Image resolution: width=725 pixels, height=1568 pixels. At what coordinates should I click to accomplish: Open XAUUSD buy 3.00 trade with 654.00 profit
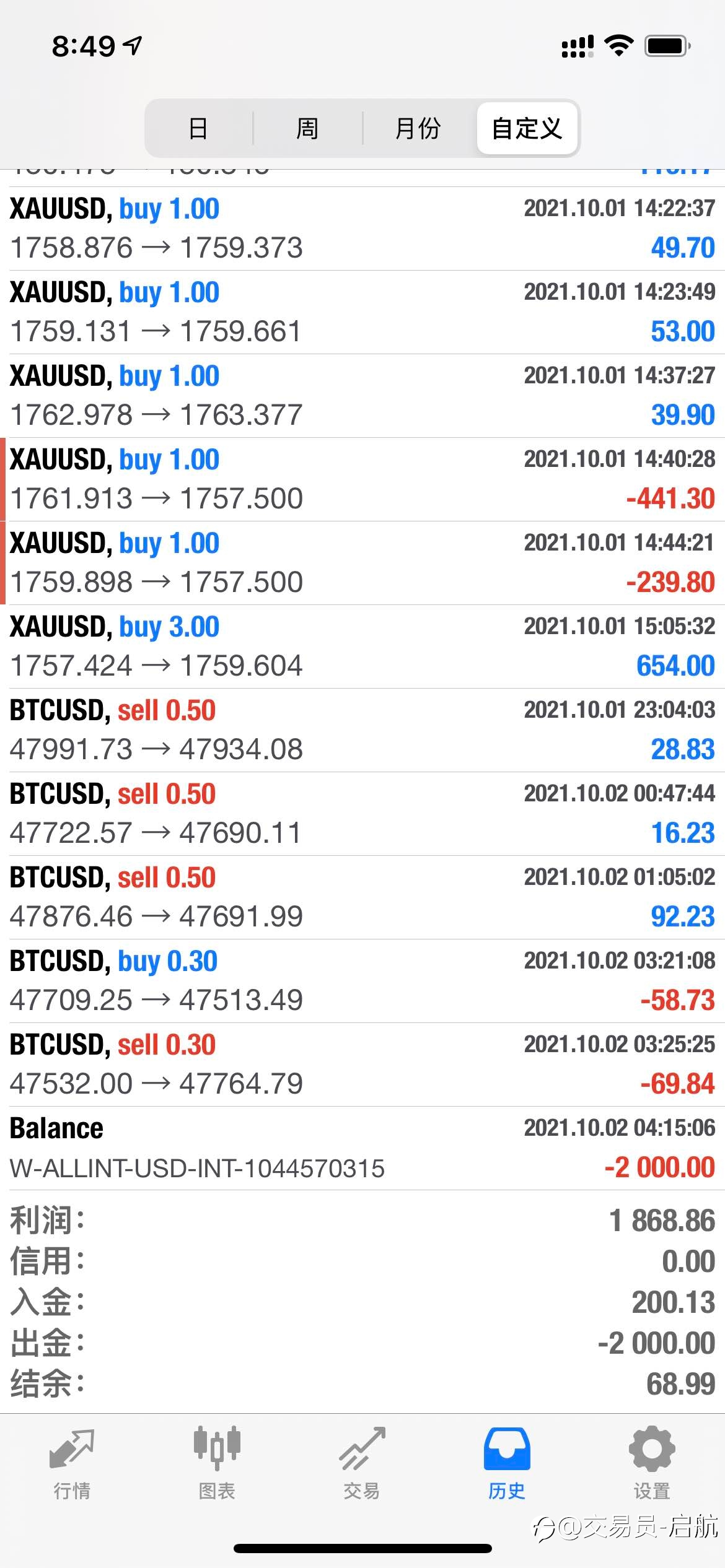pos(362,647)
